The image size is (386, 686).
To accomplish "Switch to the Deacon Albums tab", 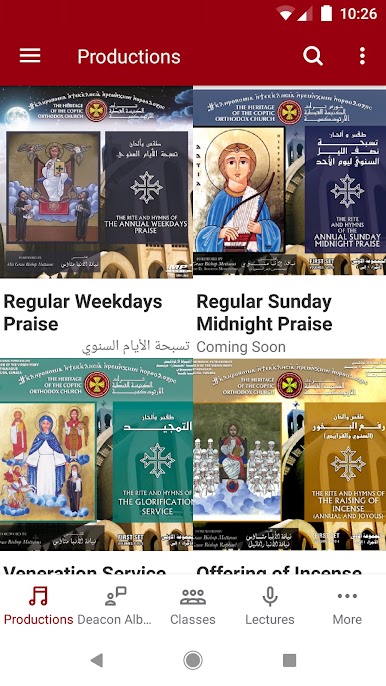I will [115, 606].
